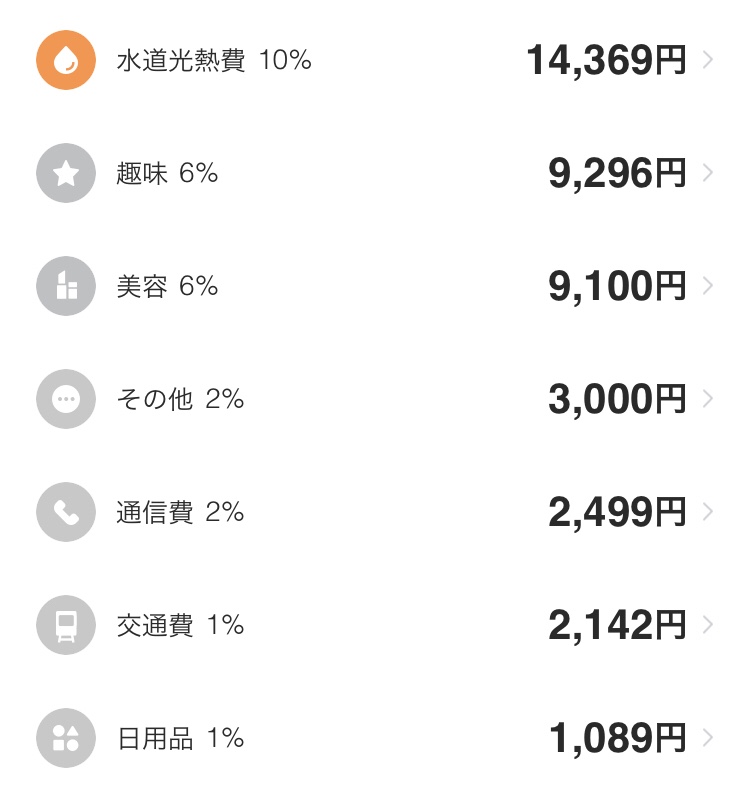Open the 日用品 disclosure arrow

click(706, 738)
